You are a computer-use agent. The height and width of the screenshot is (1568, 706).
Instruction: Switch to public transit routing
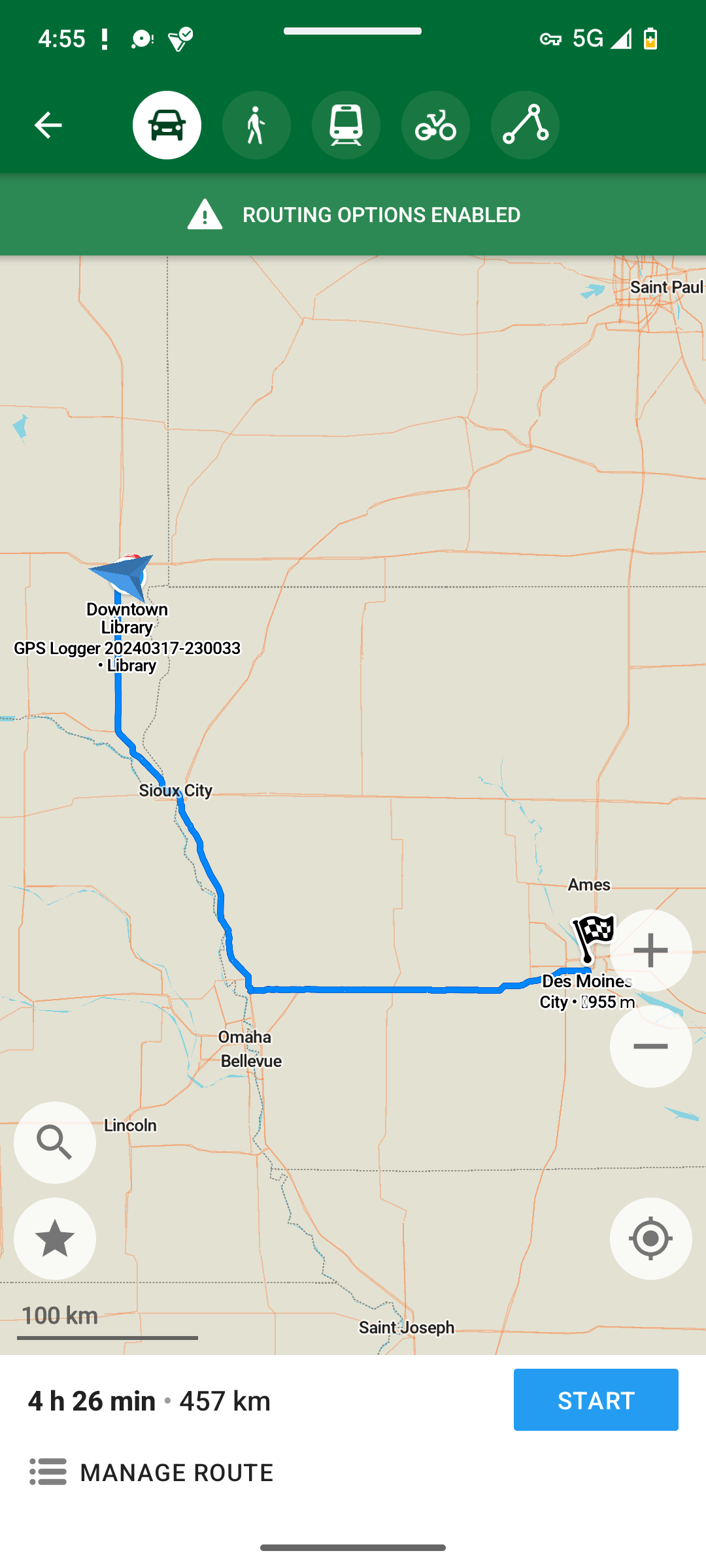coord(346,125)
